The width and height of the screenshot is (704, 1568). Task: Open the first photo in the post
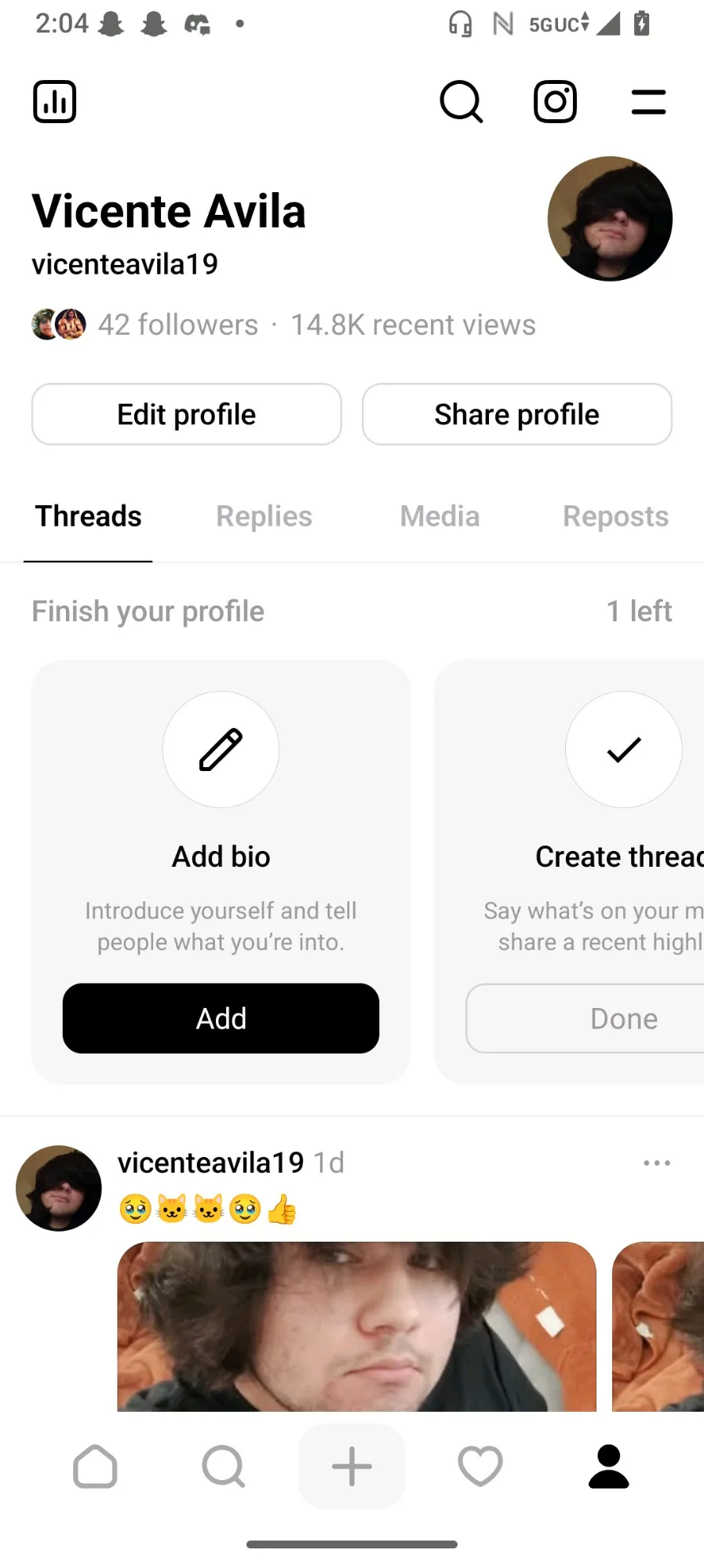pyautogui.click(x=356, y=1326)
